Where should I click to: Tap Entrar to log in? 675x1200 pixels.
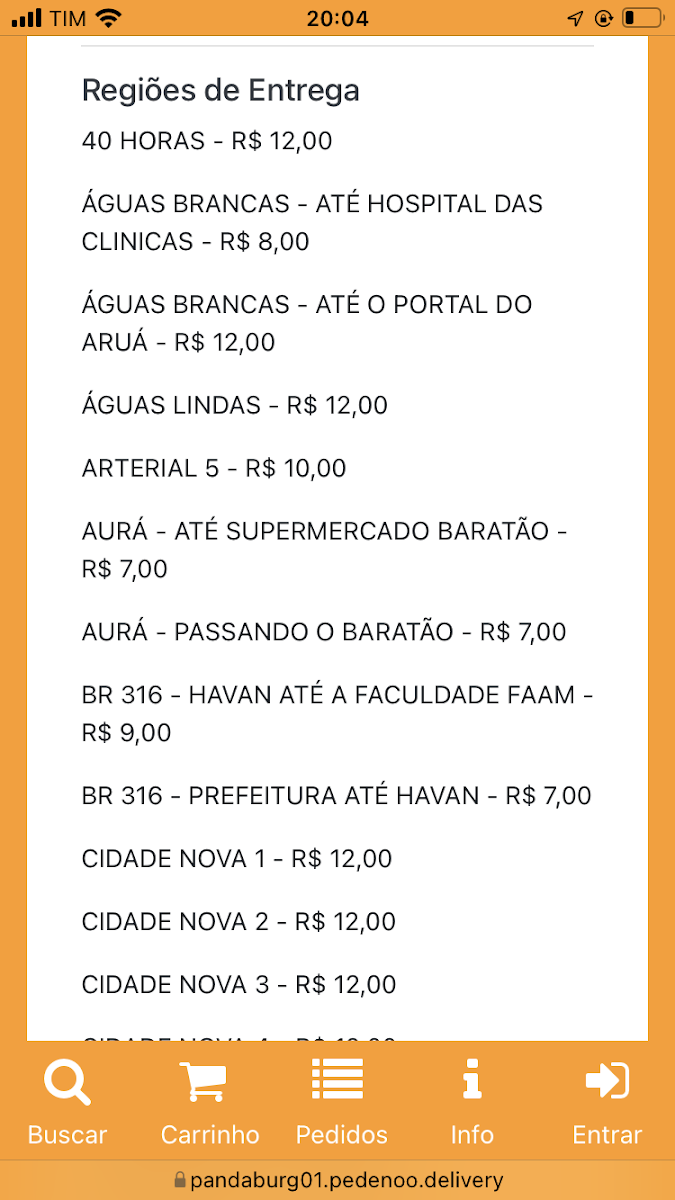click(607, 1102)
